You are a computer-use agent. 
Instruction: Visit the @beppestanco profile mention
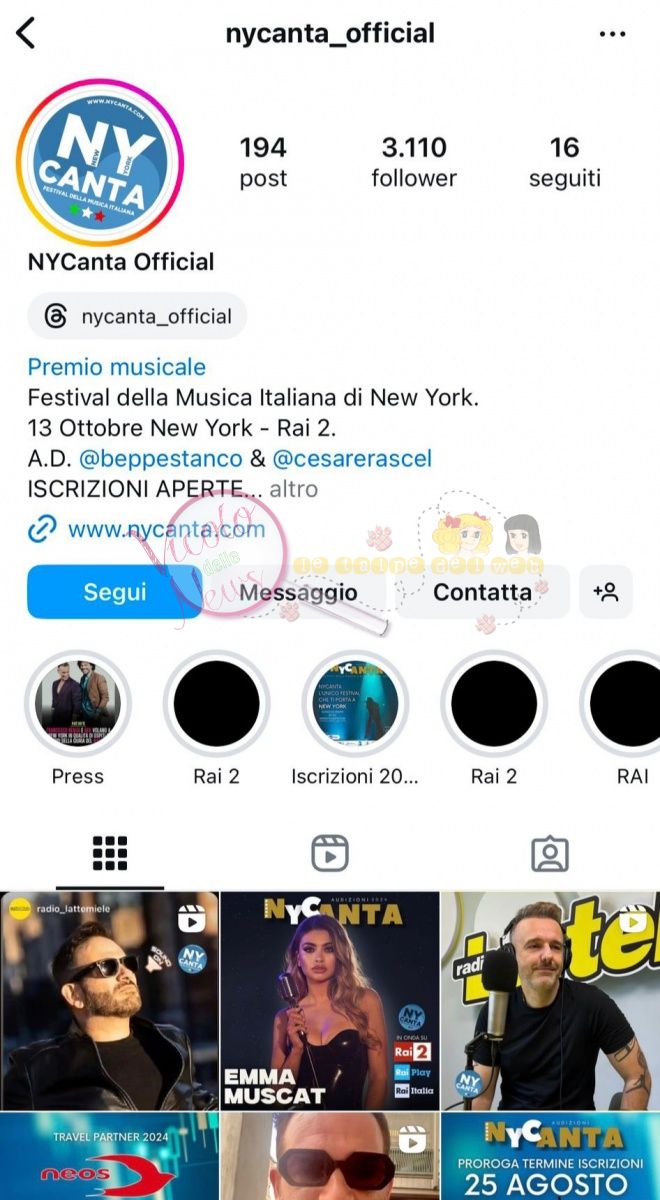[x=160, y=459]
